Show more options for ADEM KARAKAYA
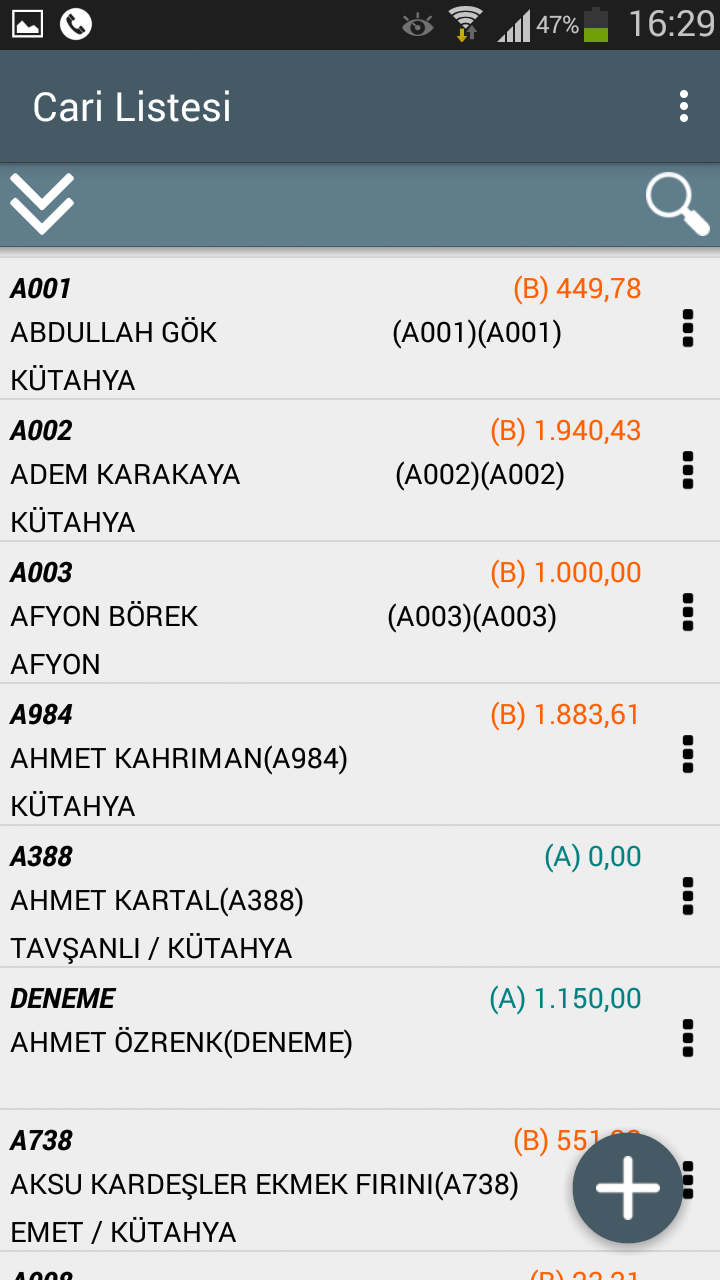This screenshot has width=720, height=1280. (687, 471)
